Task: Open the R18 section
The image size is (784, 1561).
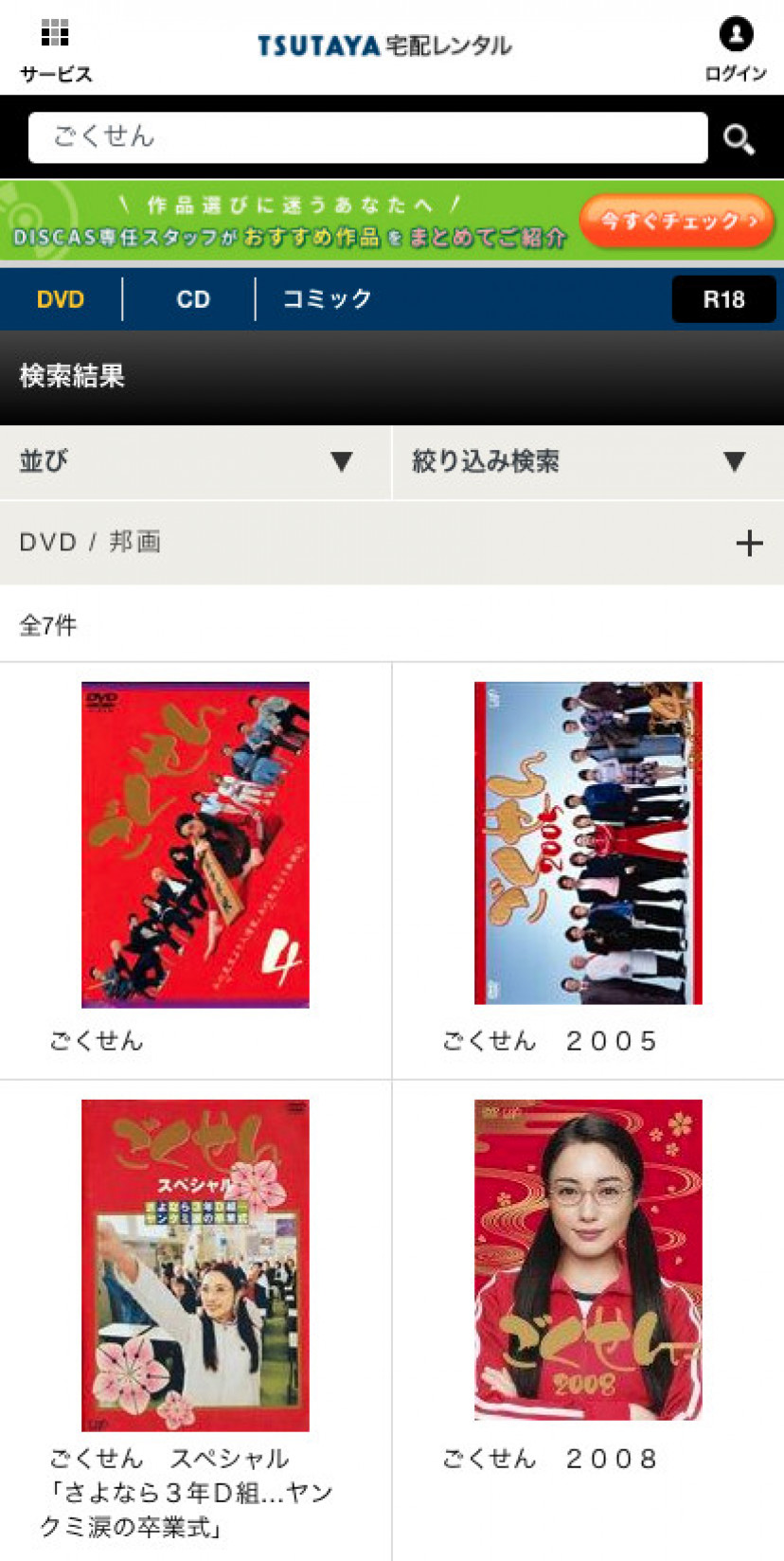Action: [x=723, y=299]
